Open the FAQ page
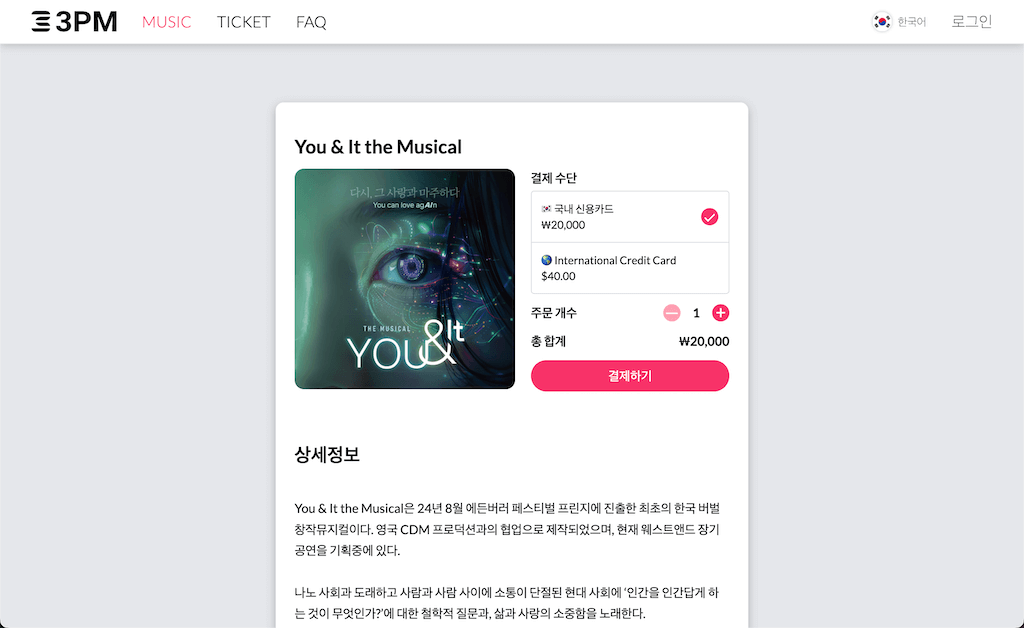 pos(311,22)
